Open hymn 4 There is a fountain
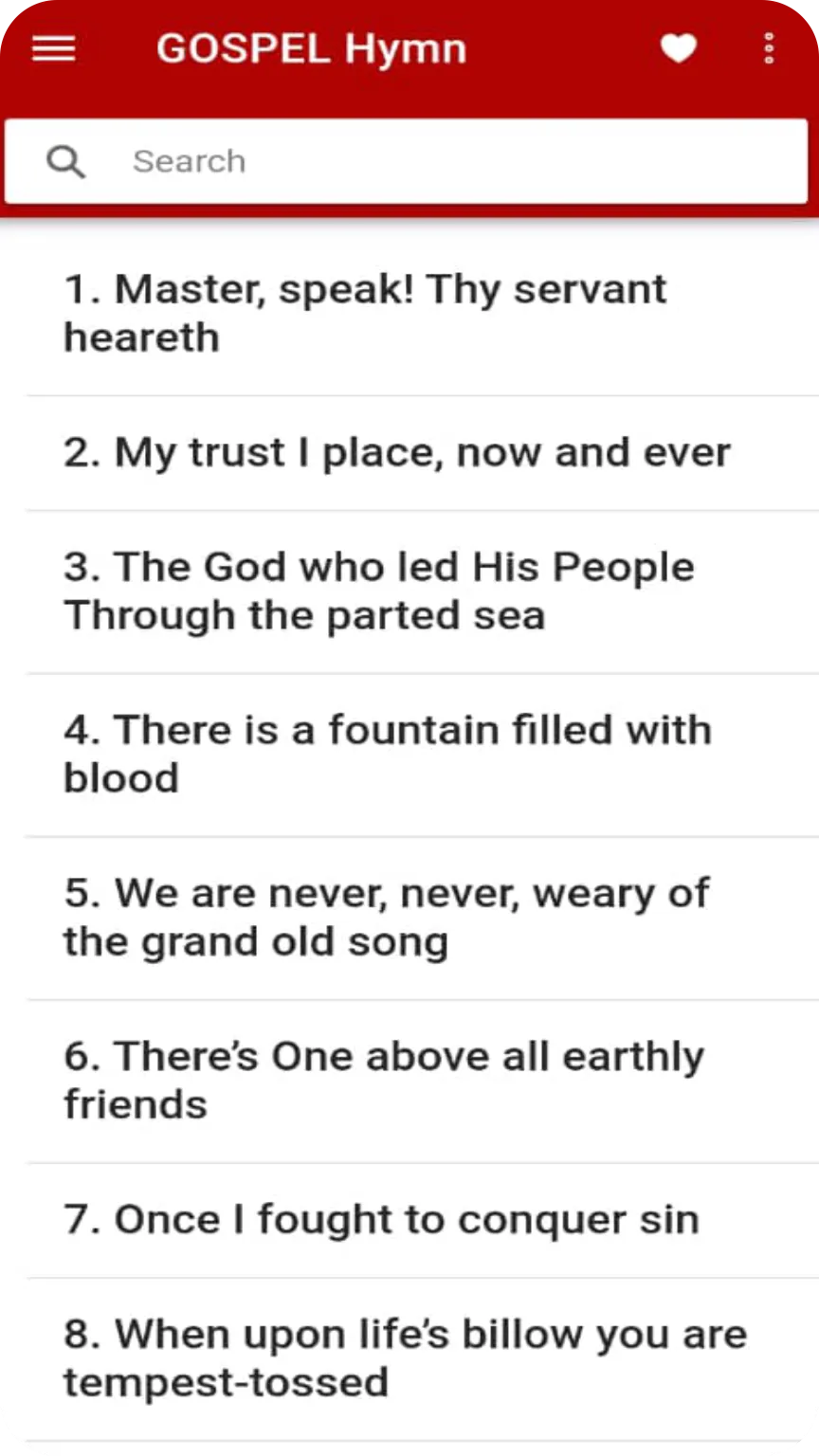This screenshot has height=1456, width=819. (423, 755)
